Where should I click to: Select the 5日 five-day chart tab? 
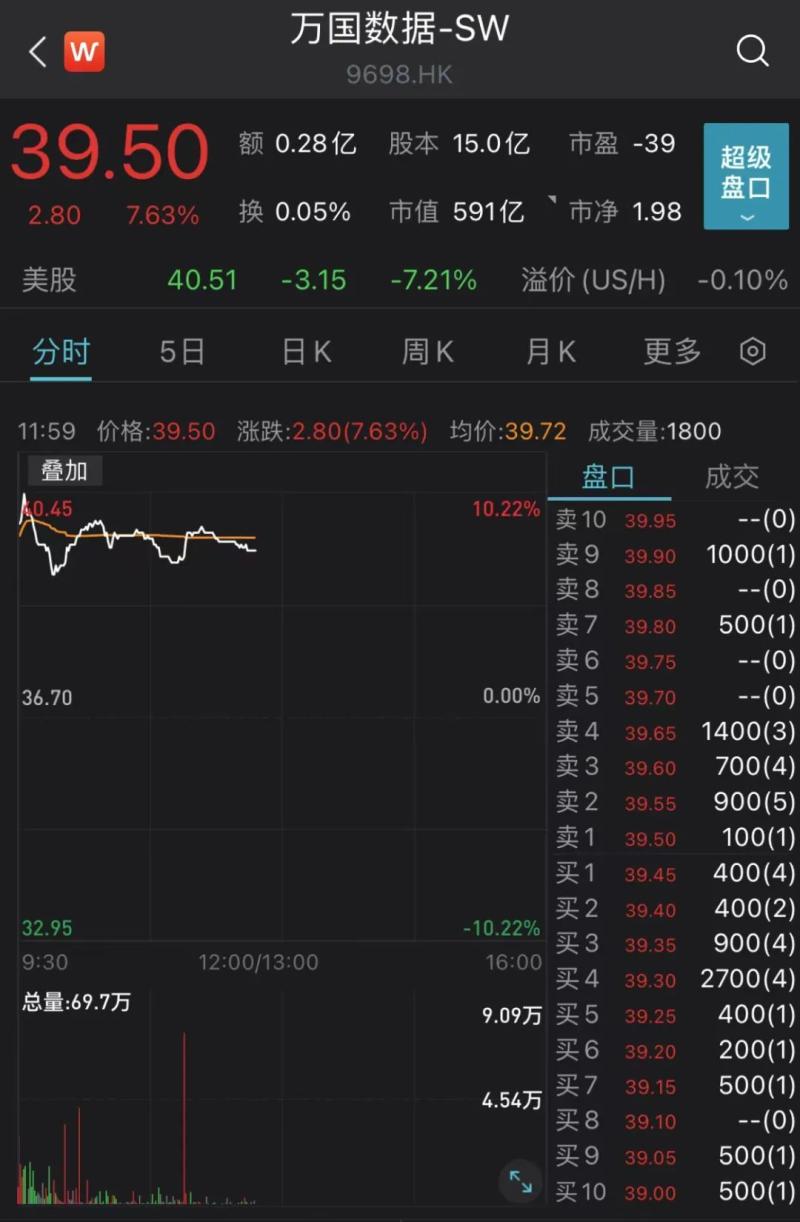(x=181, y=351)
